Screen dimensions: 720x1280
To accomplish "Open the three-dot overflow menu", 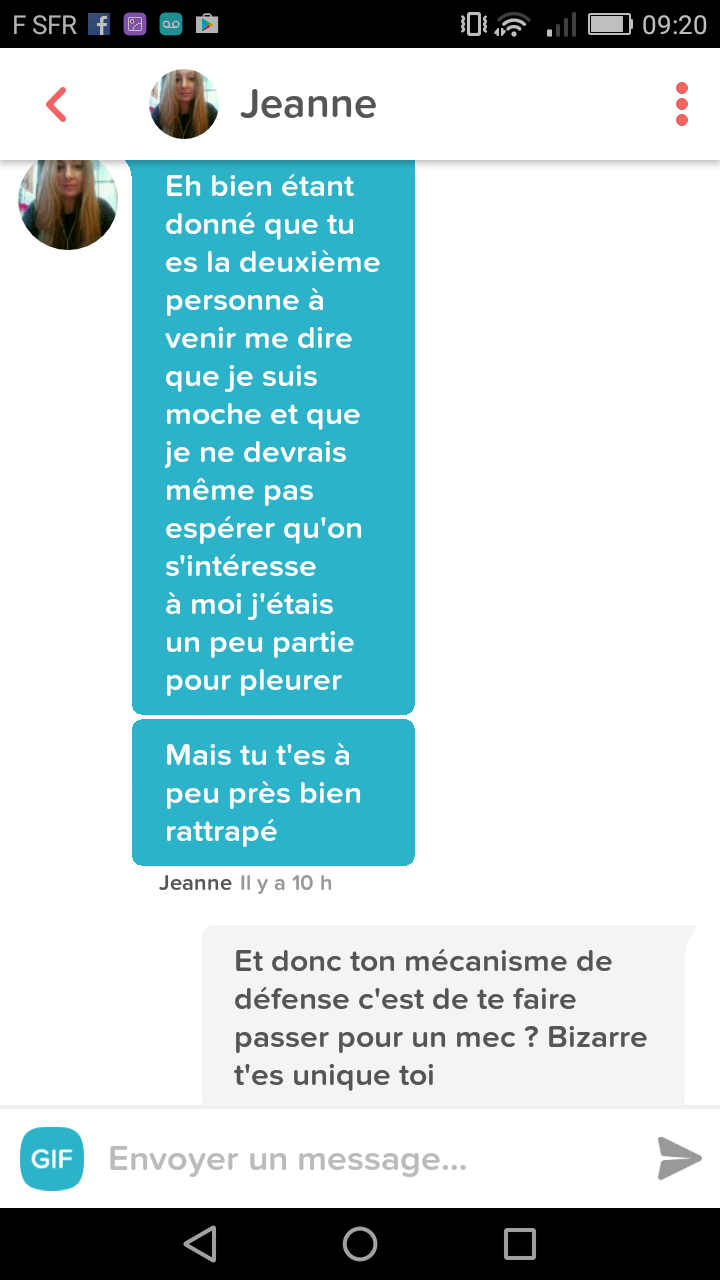I will click(682, 104).
